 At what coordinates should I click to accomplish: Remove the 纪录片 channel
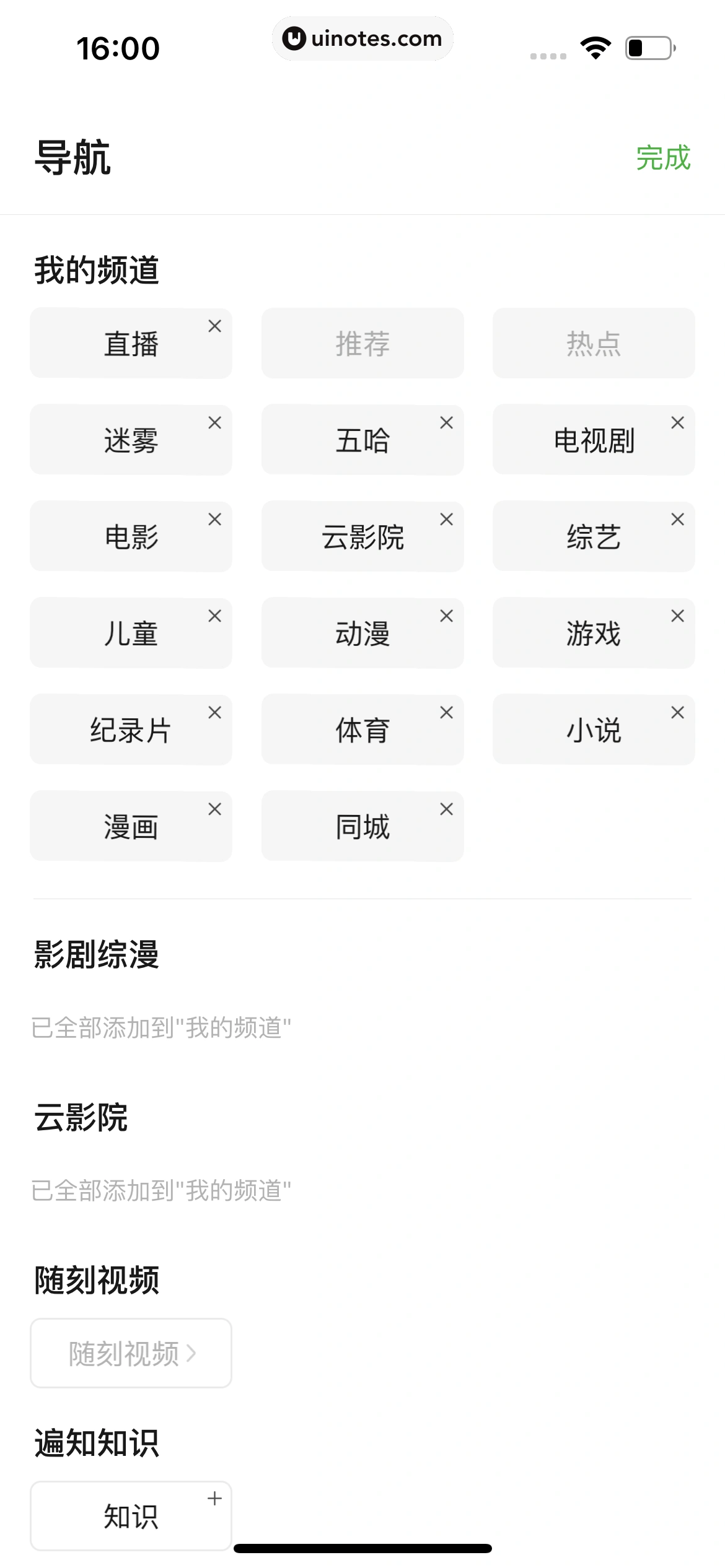coord(215,713)
